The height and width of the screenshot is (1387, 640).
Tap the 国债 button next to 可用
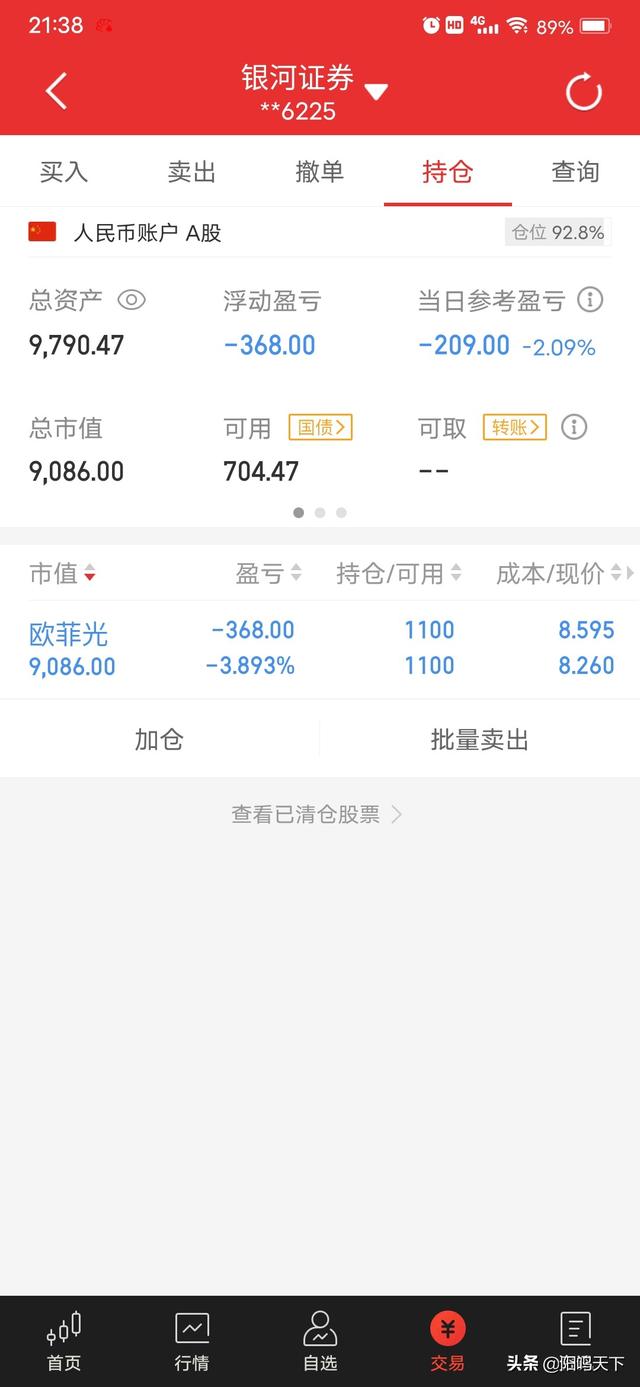(321, 428)
